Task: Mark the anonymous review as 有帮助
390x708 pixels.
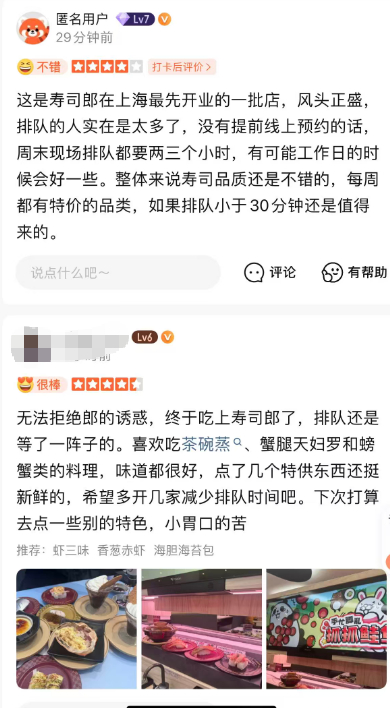Action: [x=354, y=272]
